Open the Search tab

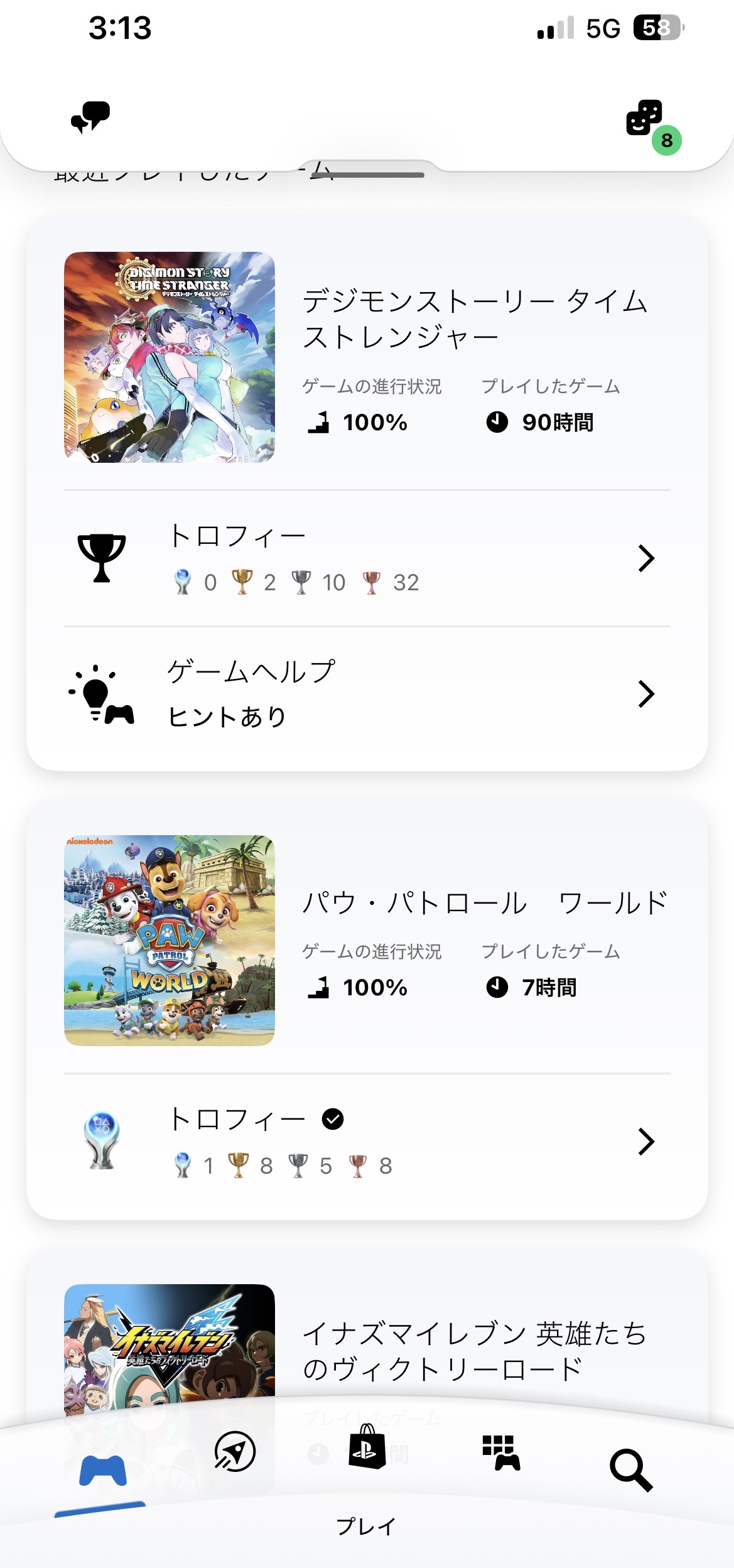pyautogui.click(x=631, y=1470)
